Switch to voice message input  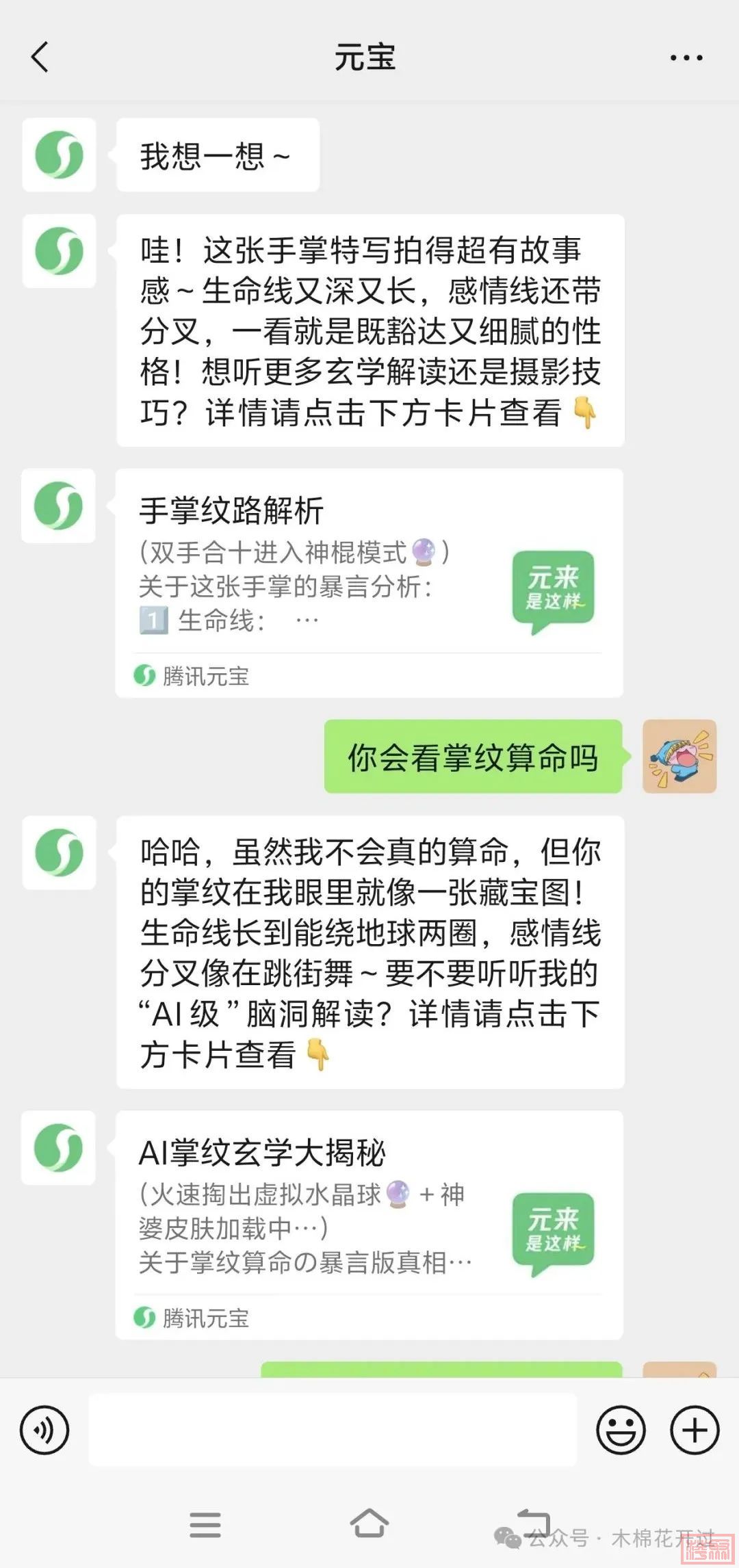(x=44, y=1429)
